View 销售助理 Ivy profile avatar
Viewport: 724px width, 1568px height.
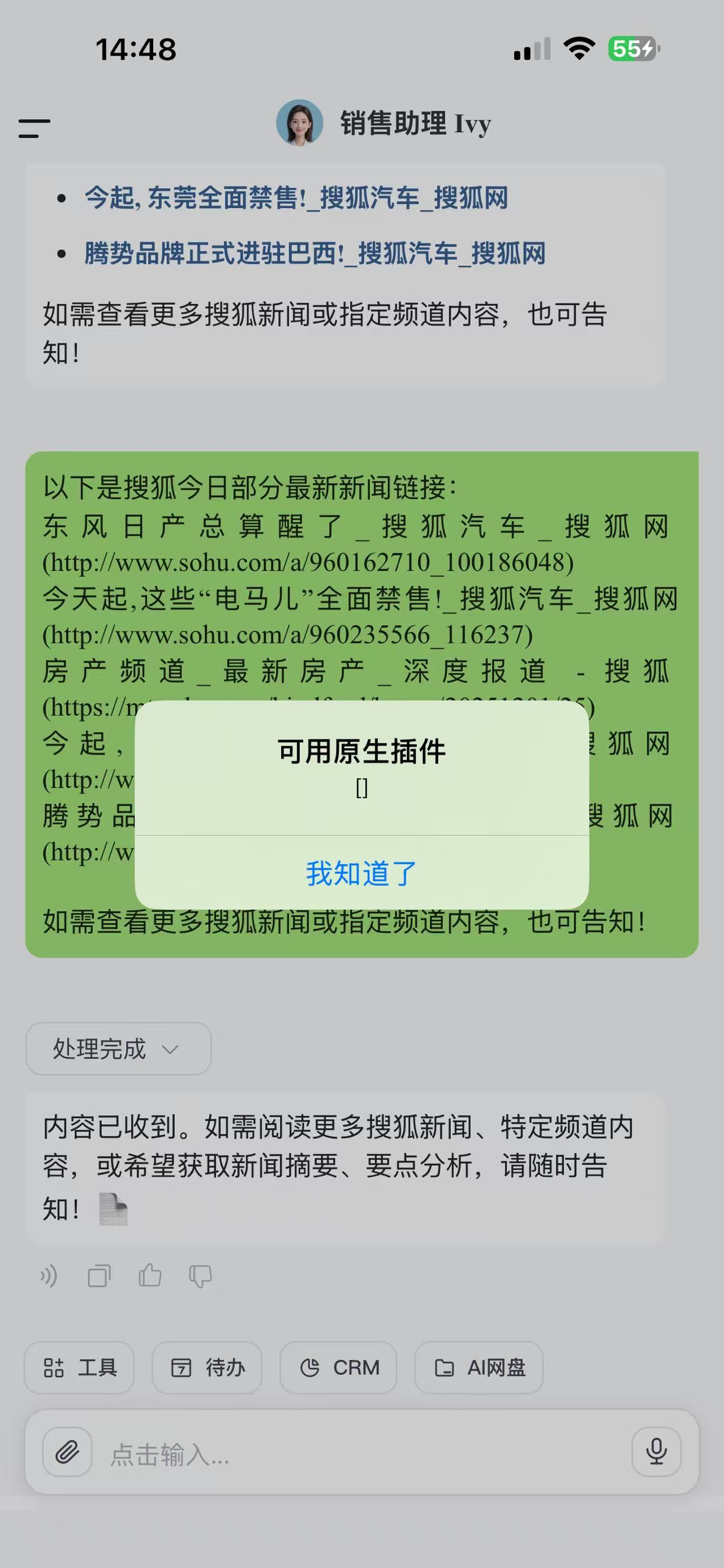click(x=299, y=123)
